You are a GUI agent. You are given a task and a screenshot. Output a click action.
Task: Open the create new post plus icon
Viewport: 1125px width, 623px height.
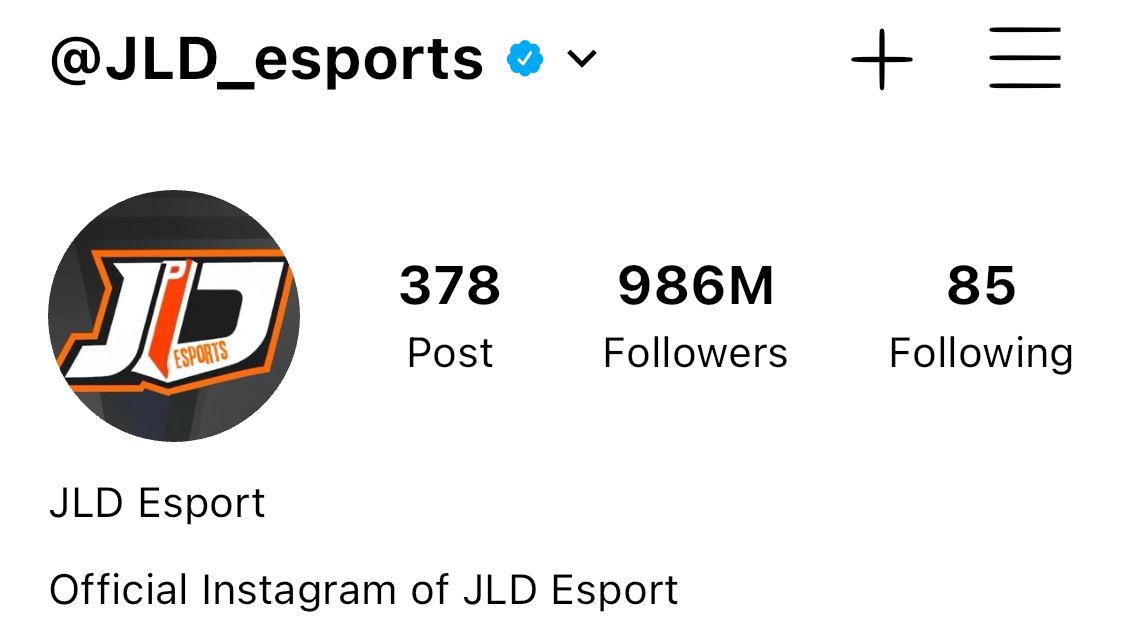pyautogui.click(x=882, y=60)
